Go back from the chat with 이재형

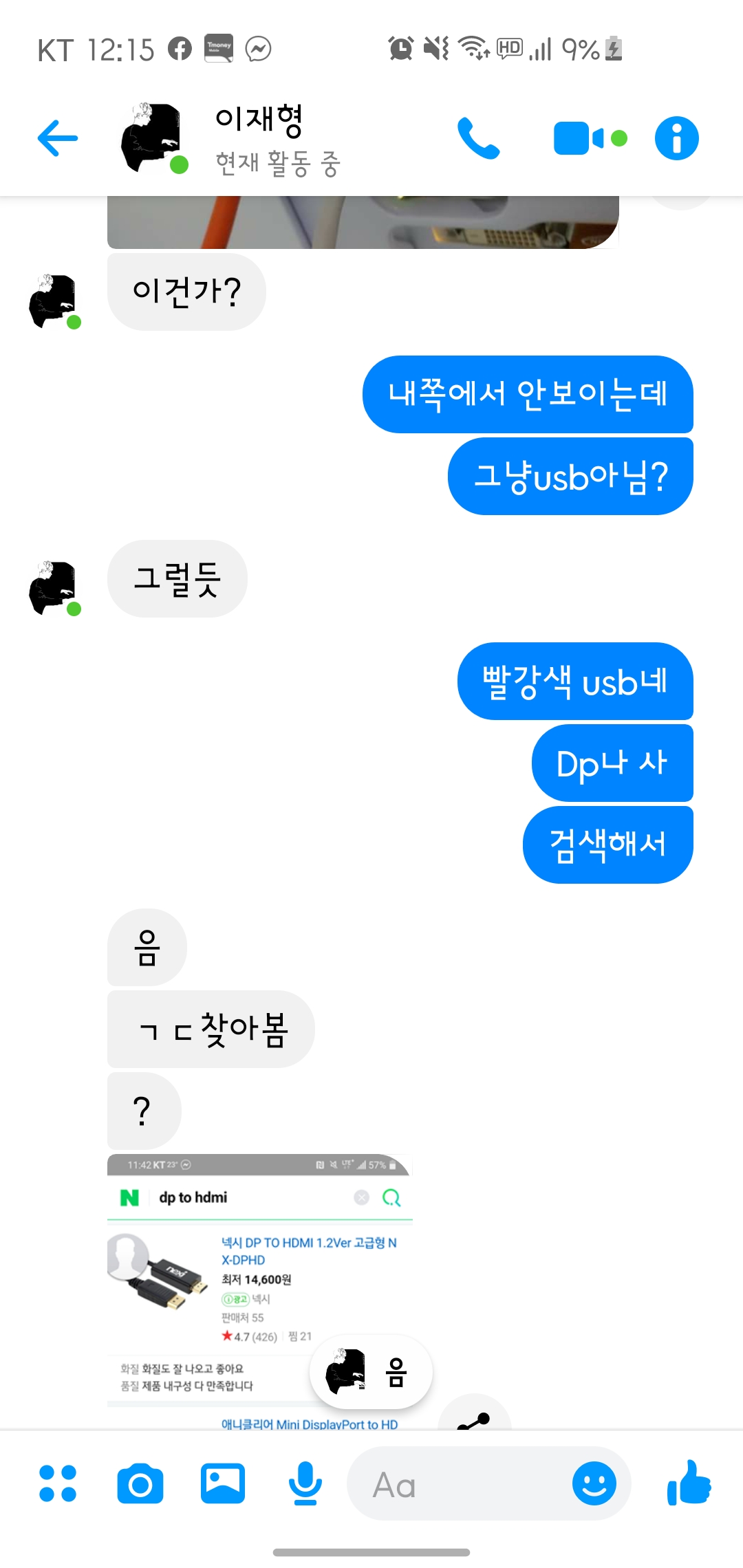[x=58, y=138]
